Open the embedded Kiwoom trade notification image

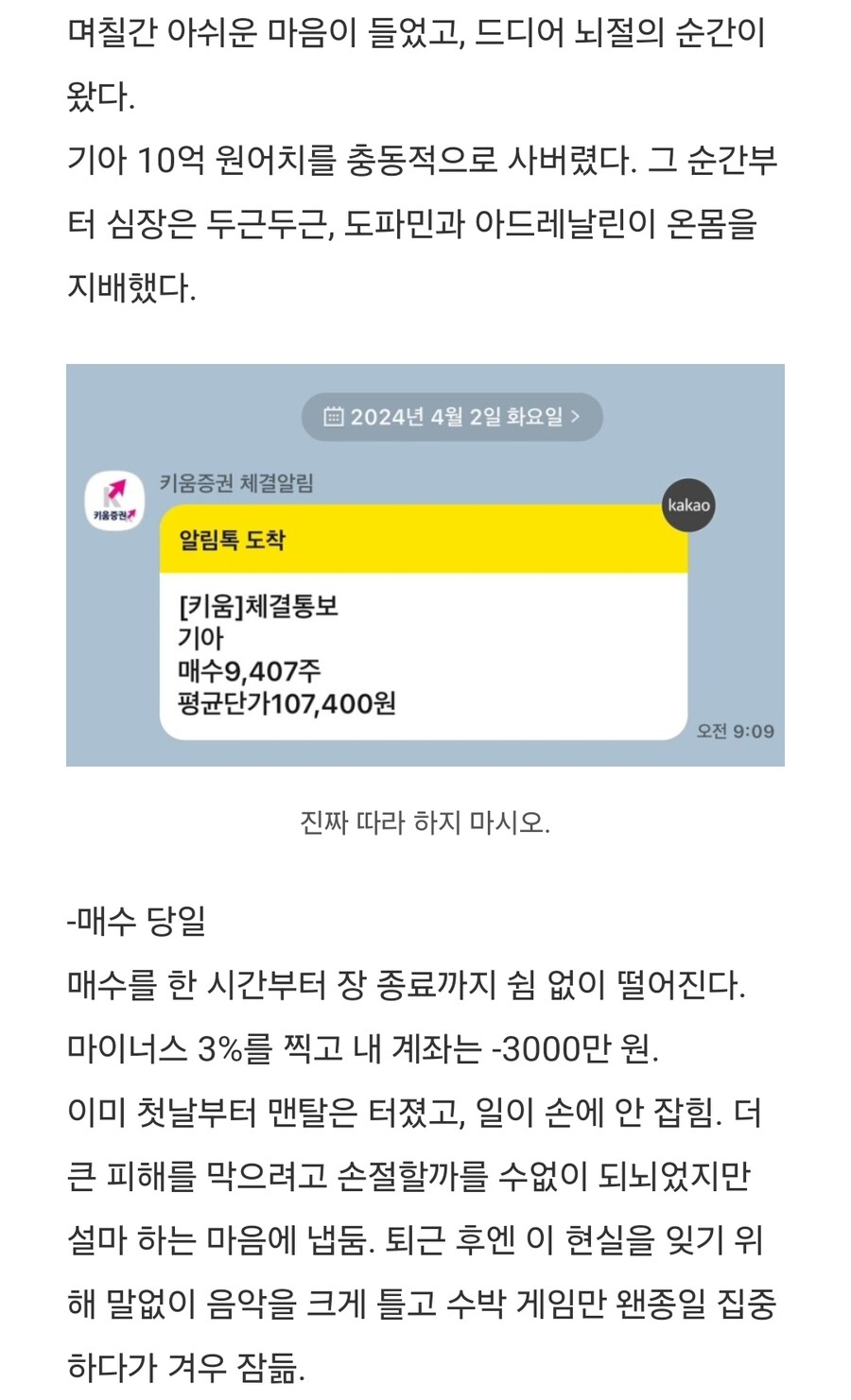click(x=425, y=564)
